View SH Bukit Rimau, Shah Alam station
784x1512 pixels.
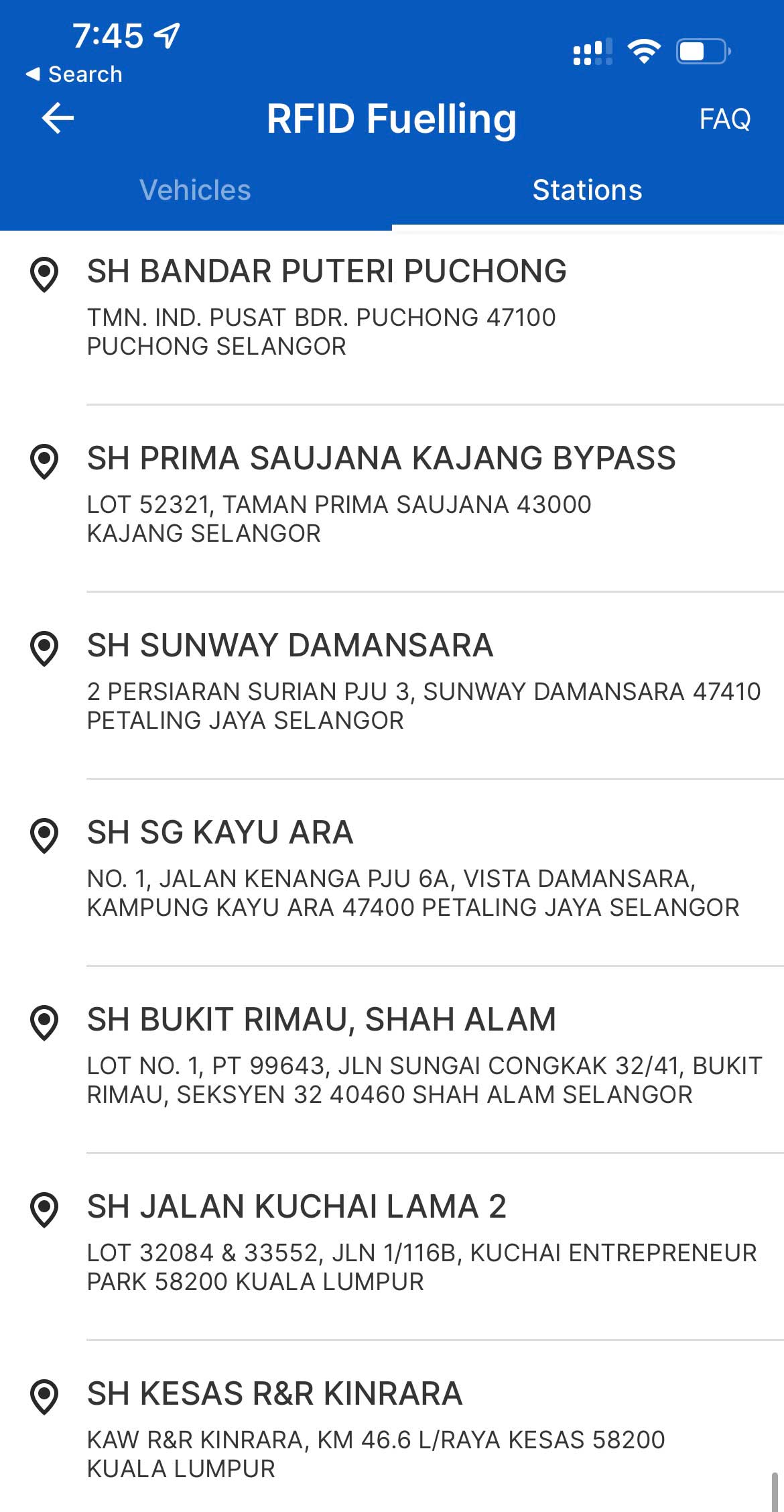click(392, 1059)
